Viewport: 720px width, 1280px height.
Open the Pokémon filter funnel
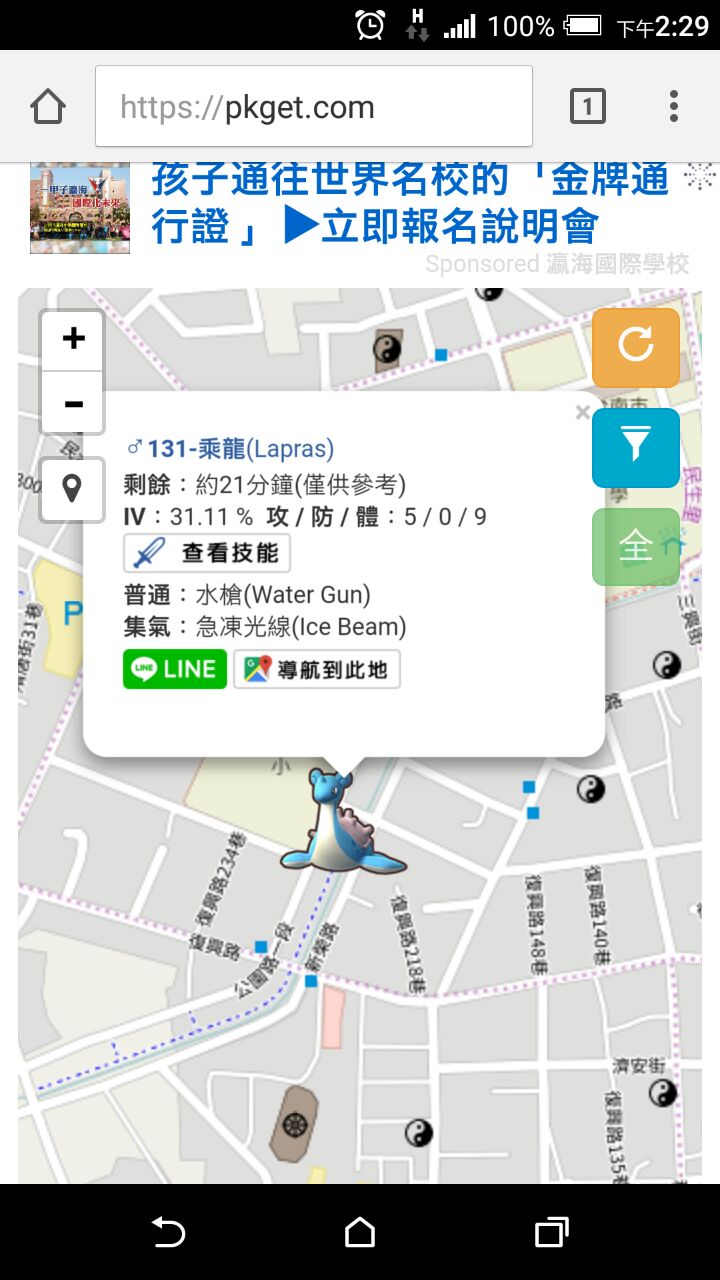tap(636, 447)
